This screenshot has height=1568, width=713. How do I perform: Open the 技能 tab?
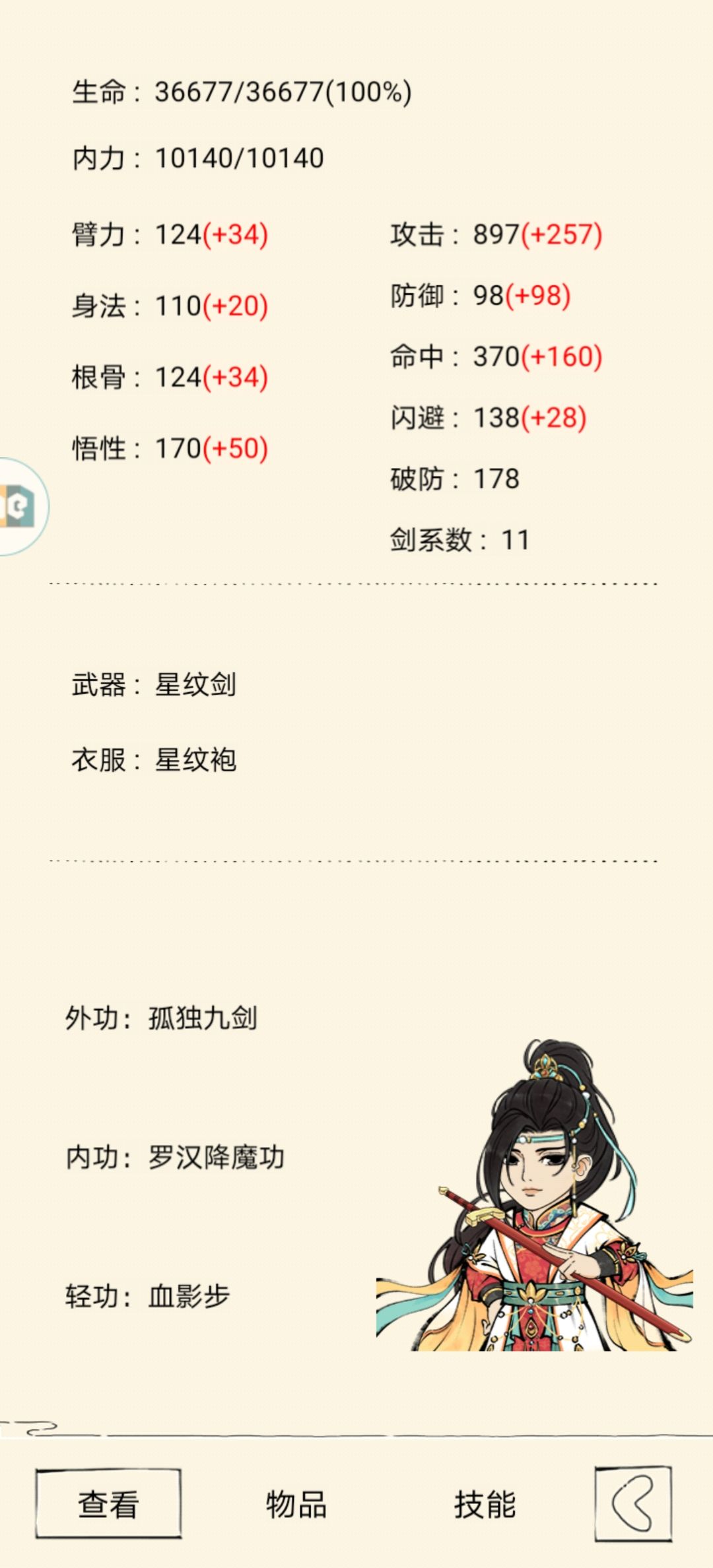point(485,1505)
